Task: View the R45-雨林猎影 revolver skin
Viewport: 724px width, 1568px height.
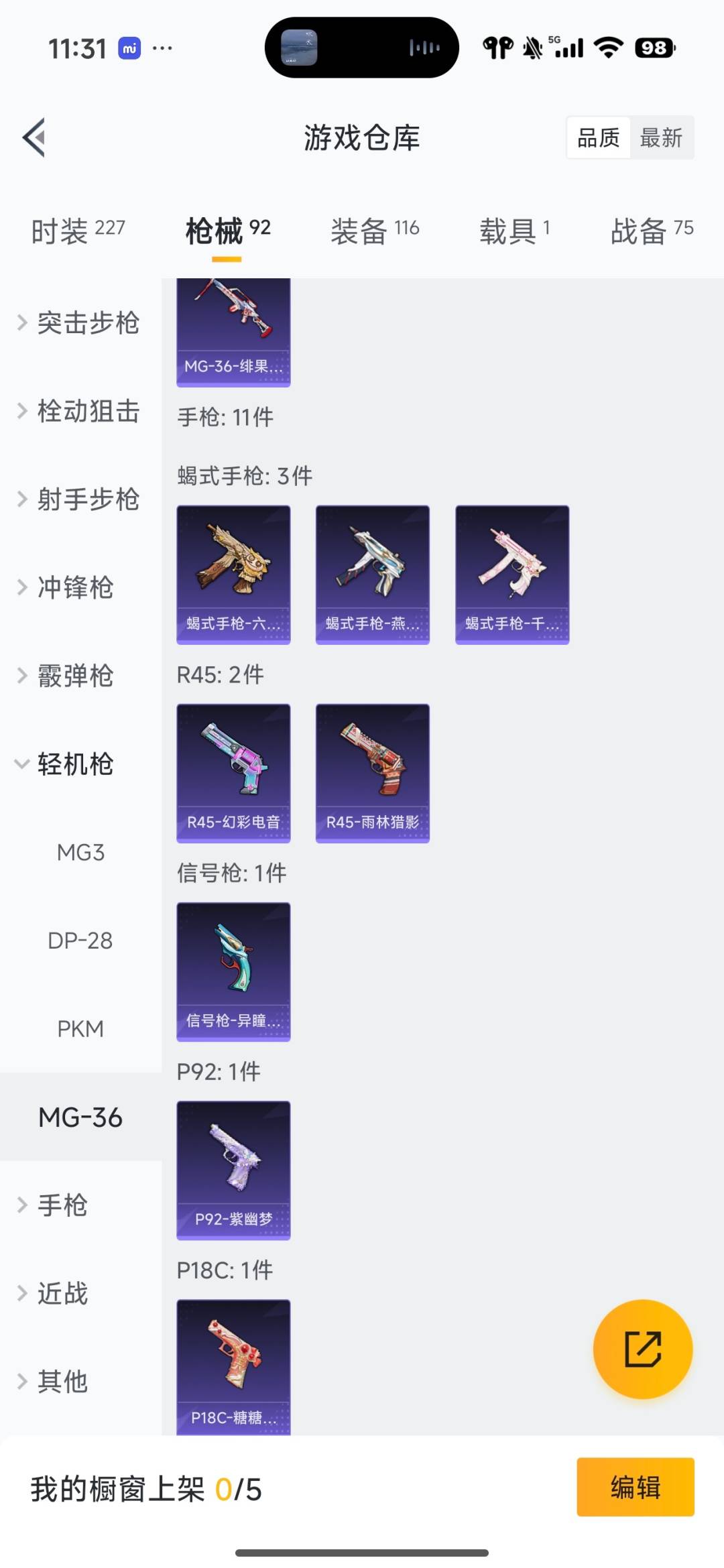Action: (372, 771)
